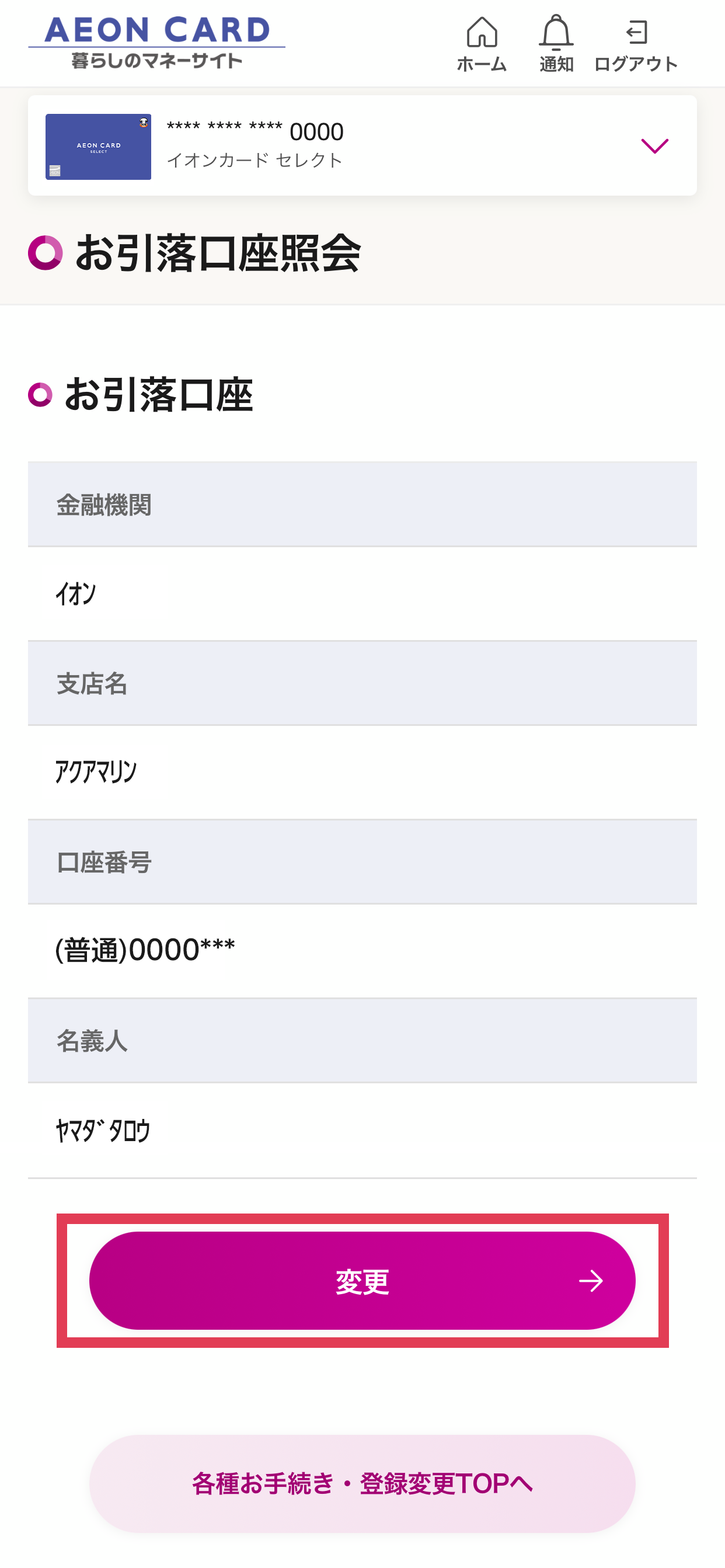Tap the 変更 button
725x1568 pixels.
pyautogui.click(x=362, y=1280)
